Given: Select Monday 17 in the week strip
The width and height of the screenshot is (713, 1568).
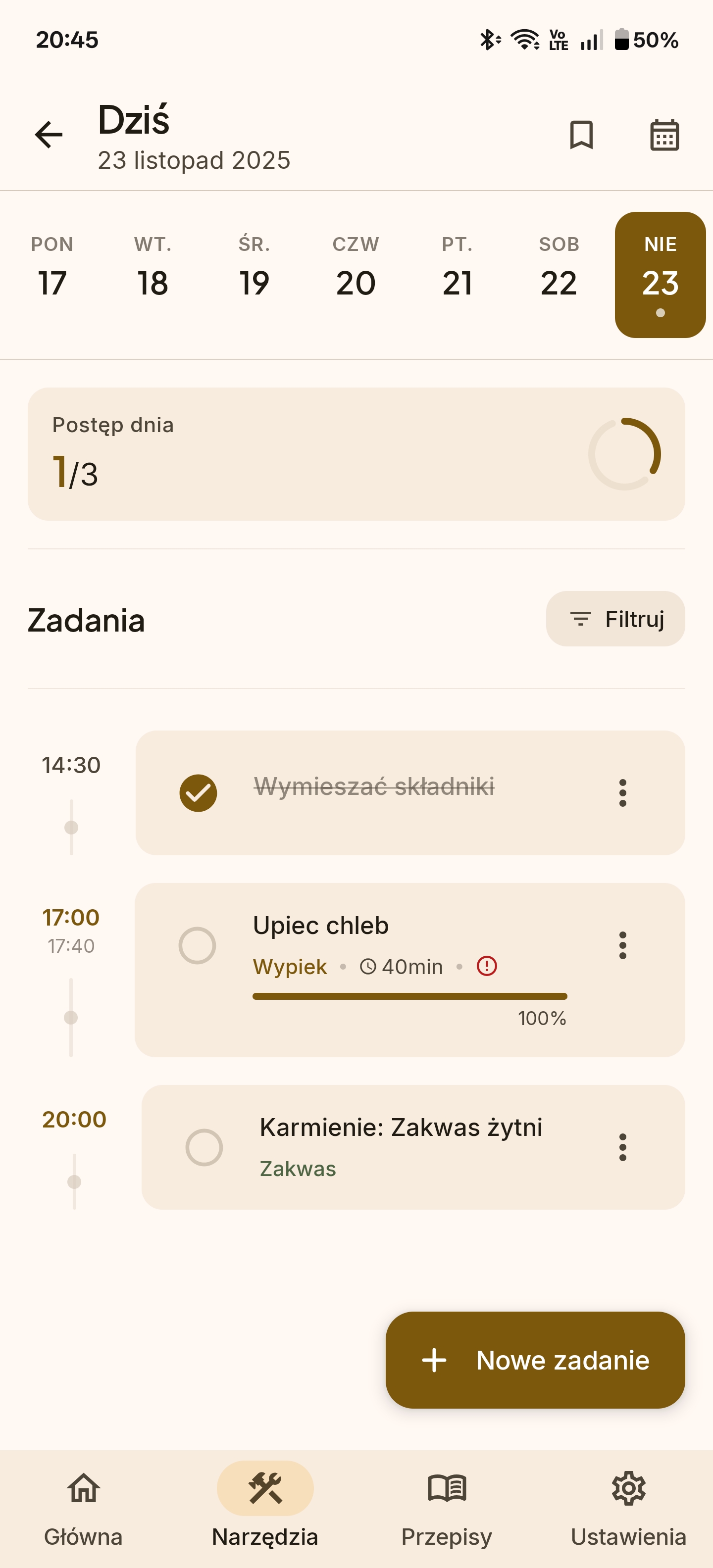Looking at the screenshot, I should [x=52, y=268].
